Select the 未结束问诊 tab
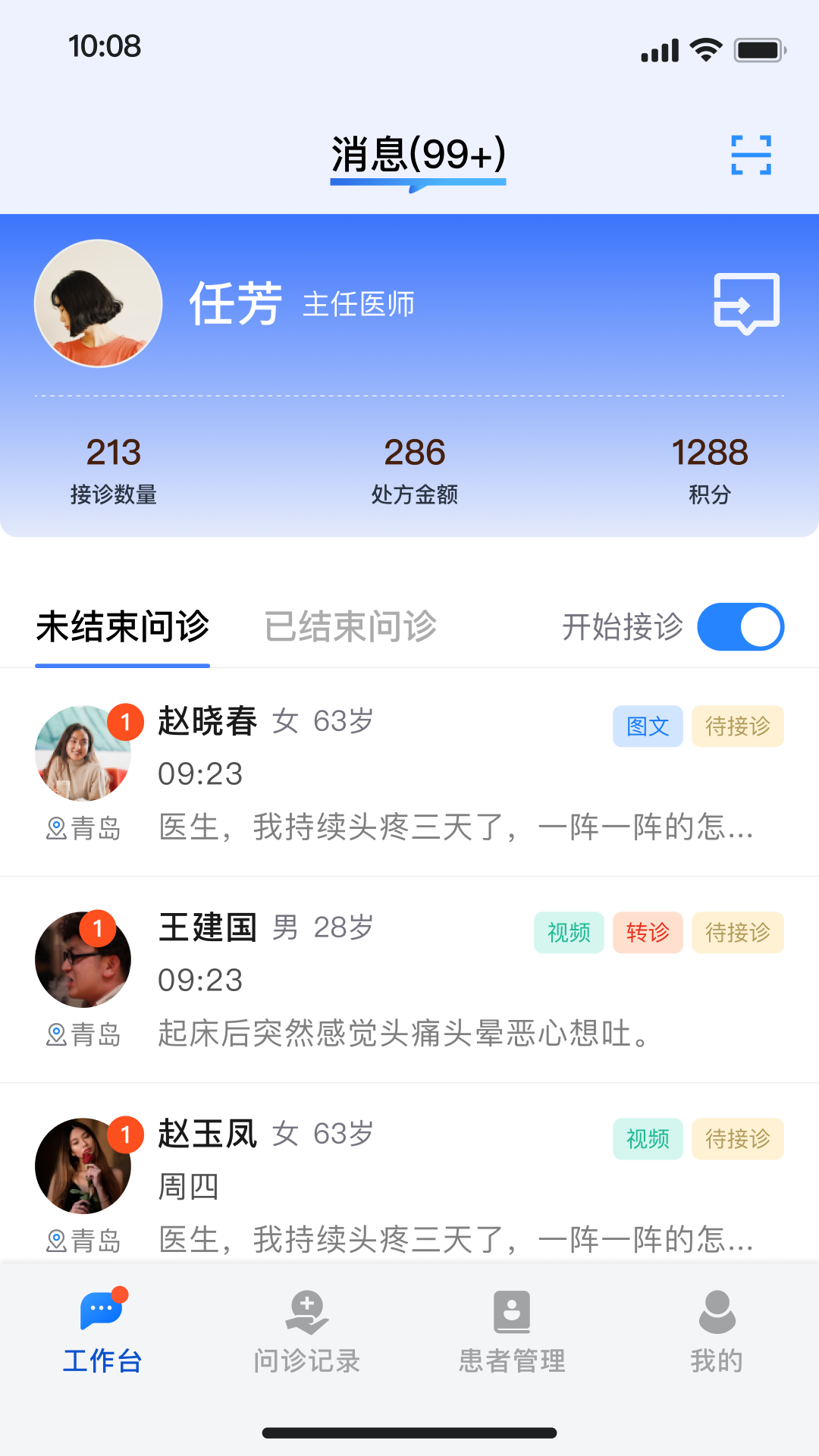This screenshot has height=1456, width=819. pyautogui.click(x=123, y=627)
